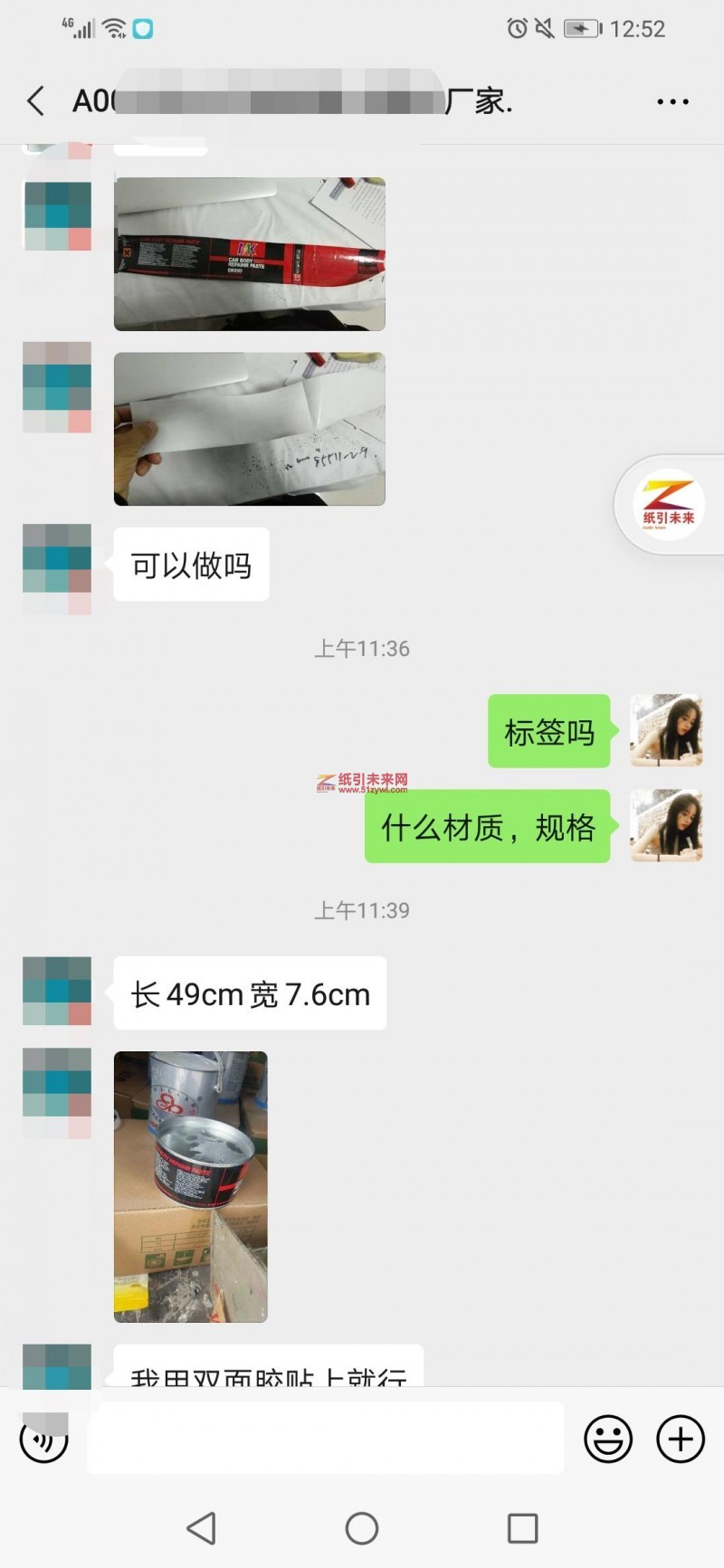
Task: Go back to the chat list
Action: click(36, 101)
